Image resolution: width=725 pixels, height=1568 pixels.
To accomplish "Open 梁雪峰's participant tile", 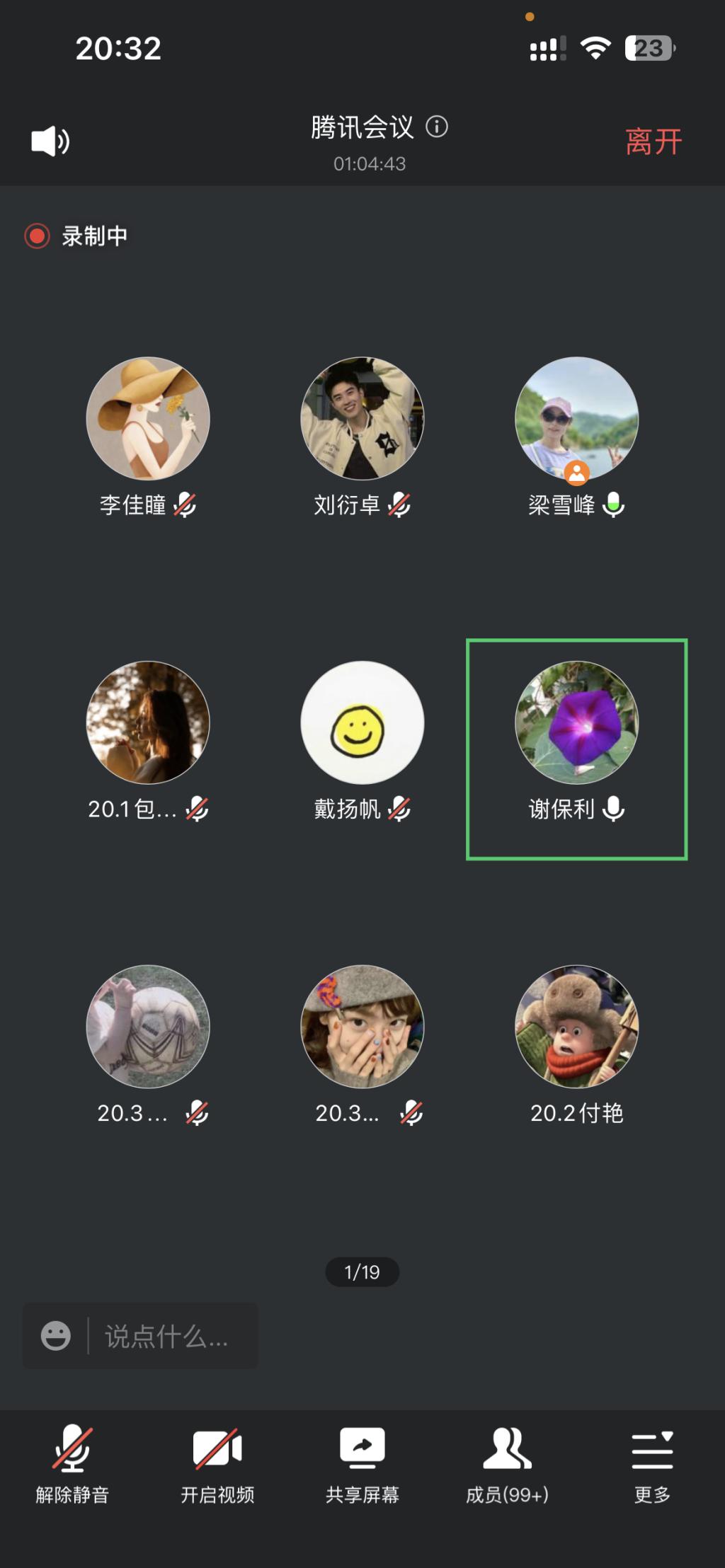I will point(576,419).
